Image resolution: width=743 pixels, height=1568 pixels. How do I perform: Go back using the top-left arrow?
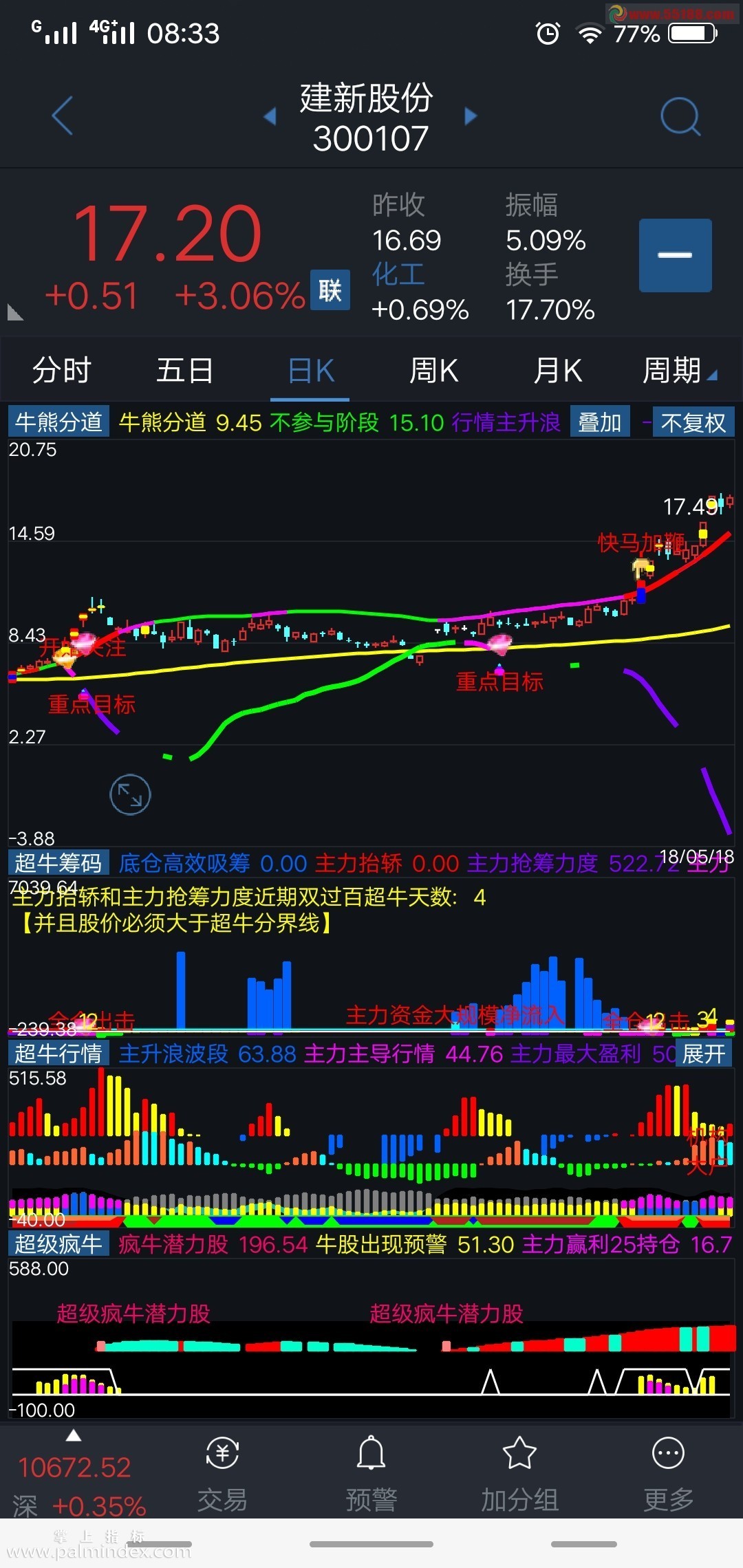(x=63, y=116)
